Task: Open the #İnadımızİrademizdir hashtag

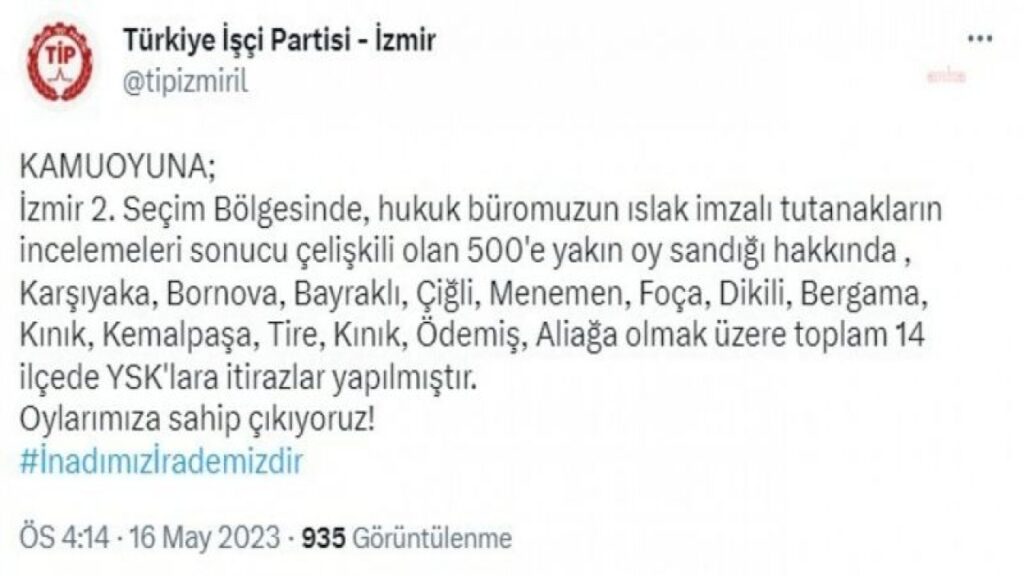Action: coord(161,464)
